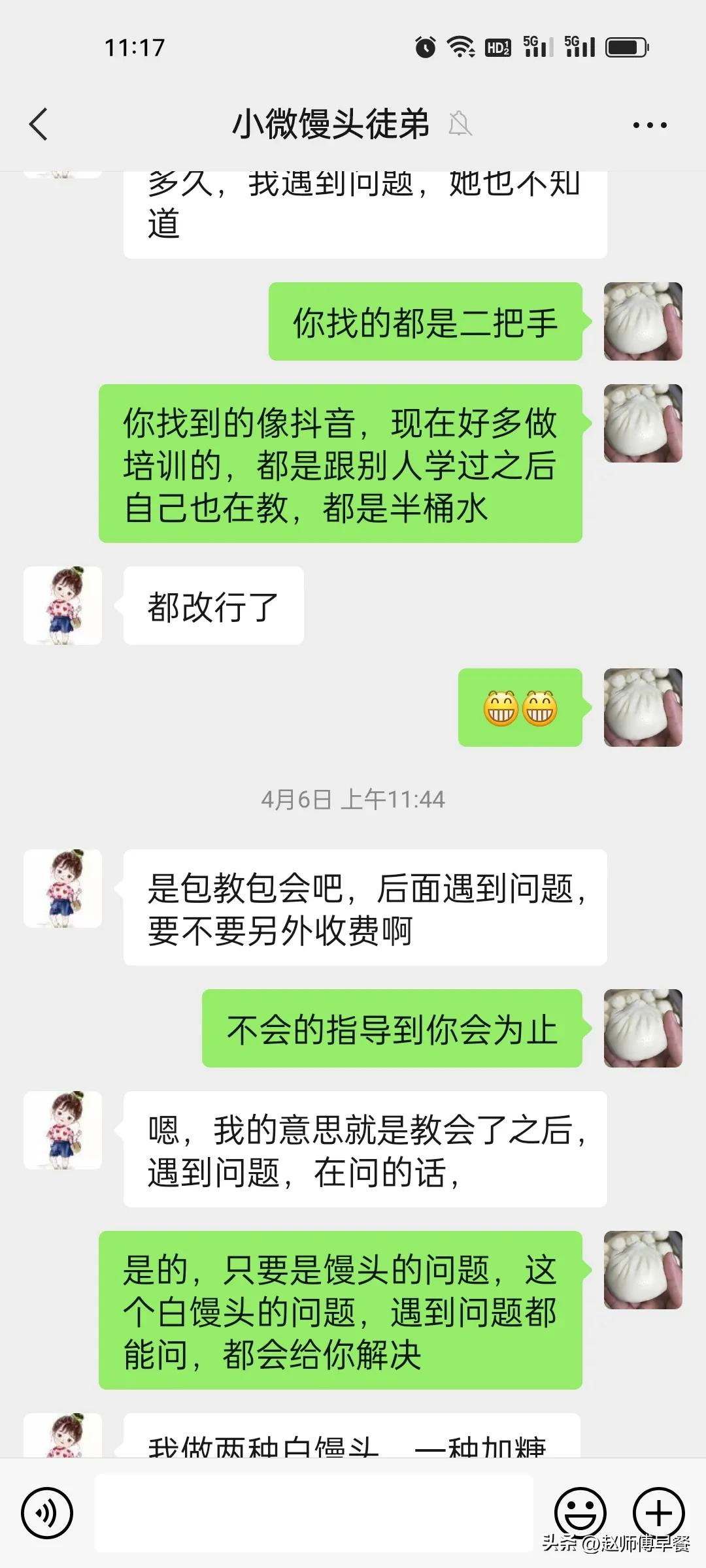Tap the back arrow to exit chat
Viewport: 706px width, 1568px height.
[x=39, y=124]
